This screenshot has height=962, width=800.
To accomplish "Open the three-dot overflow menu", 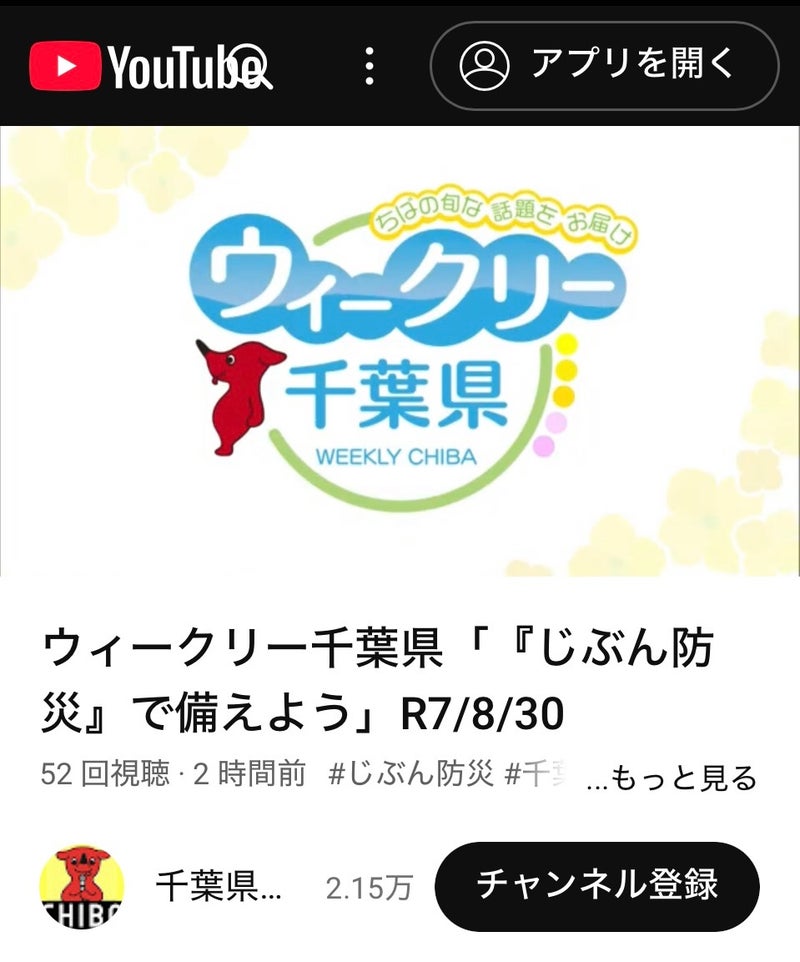I will (370, 66).
